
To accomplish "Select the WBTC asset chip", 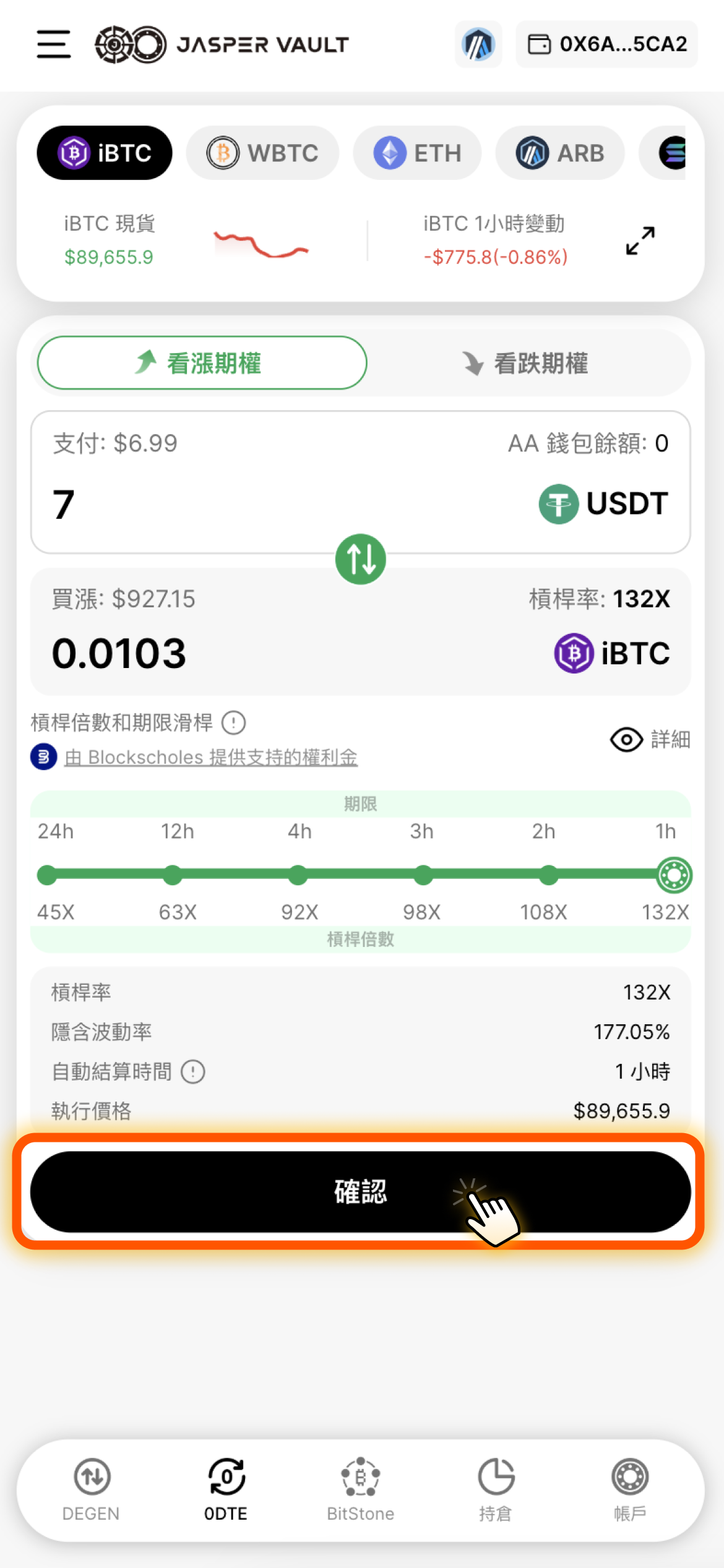I will (x=262, y=153).
